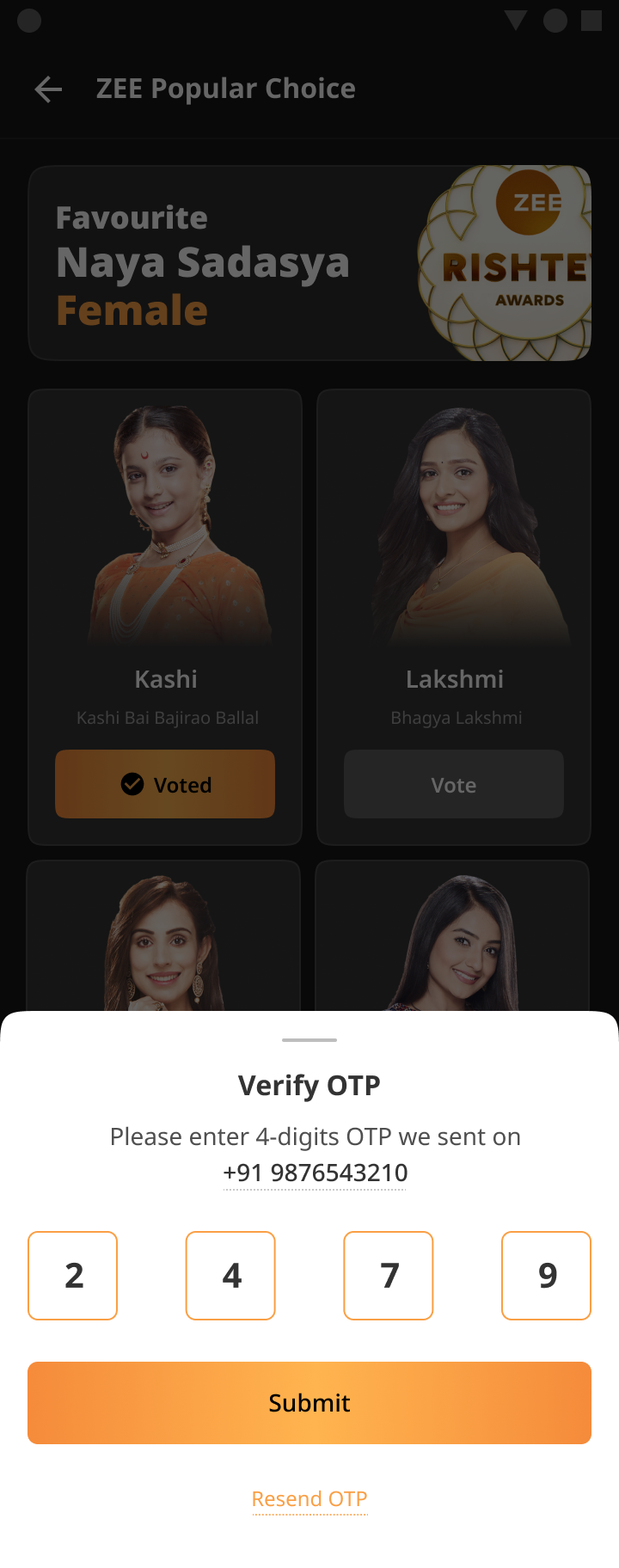
Task: Select the fourth OTP digit box showing 9
Action: [546, 1275]
